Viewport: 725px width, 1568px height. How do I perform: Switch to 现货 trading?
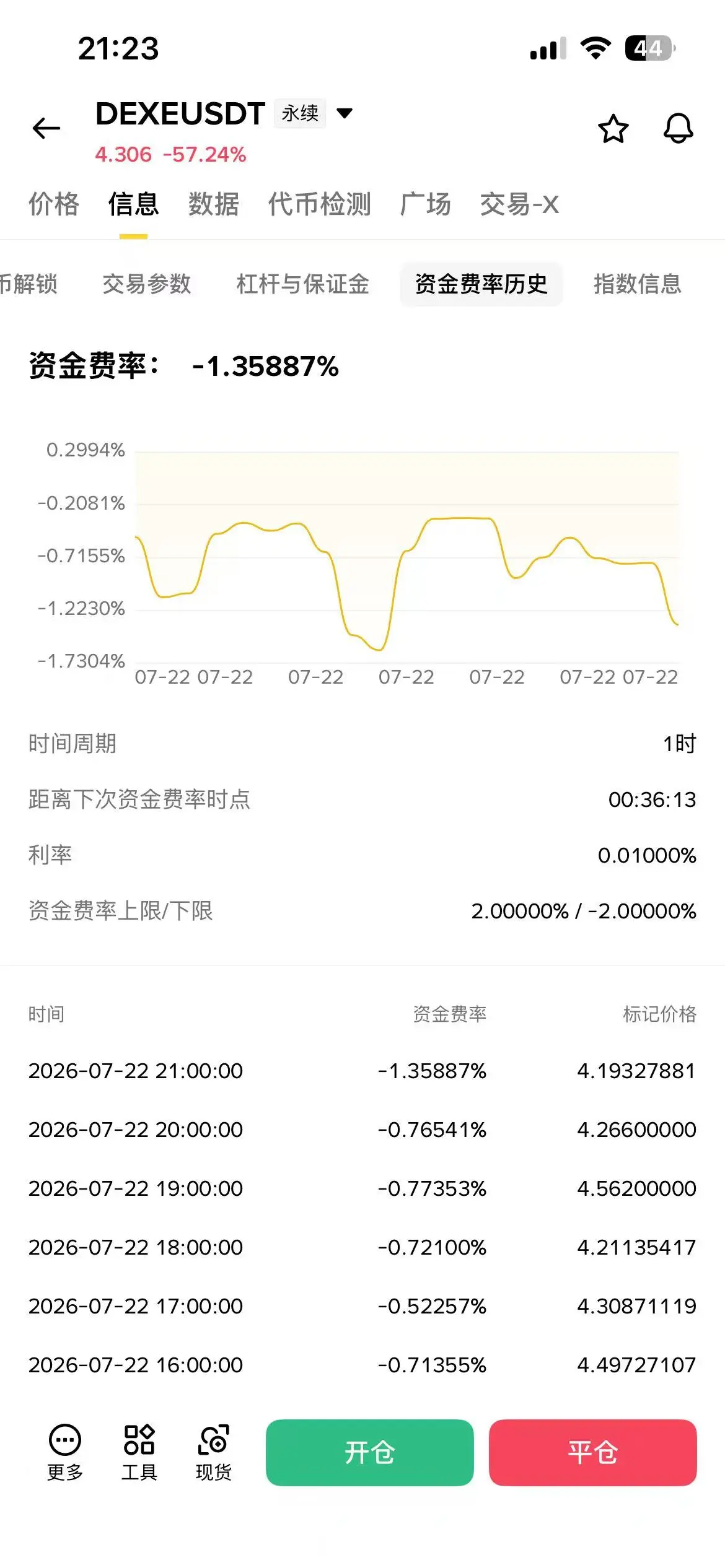click(x=214, y=1452)
